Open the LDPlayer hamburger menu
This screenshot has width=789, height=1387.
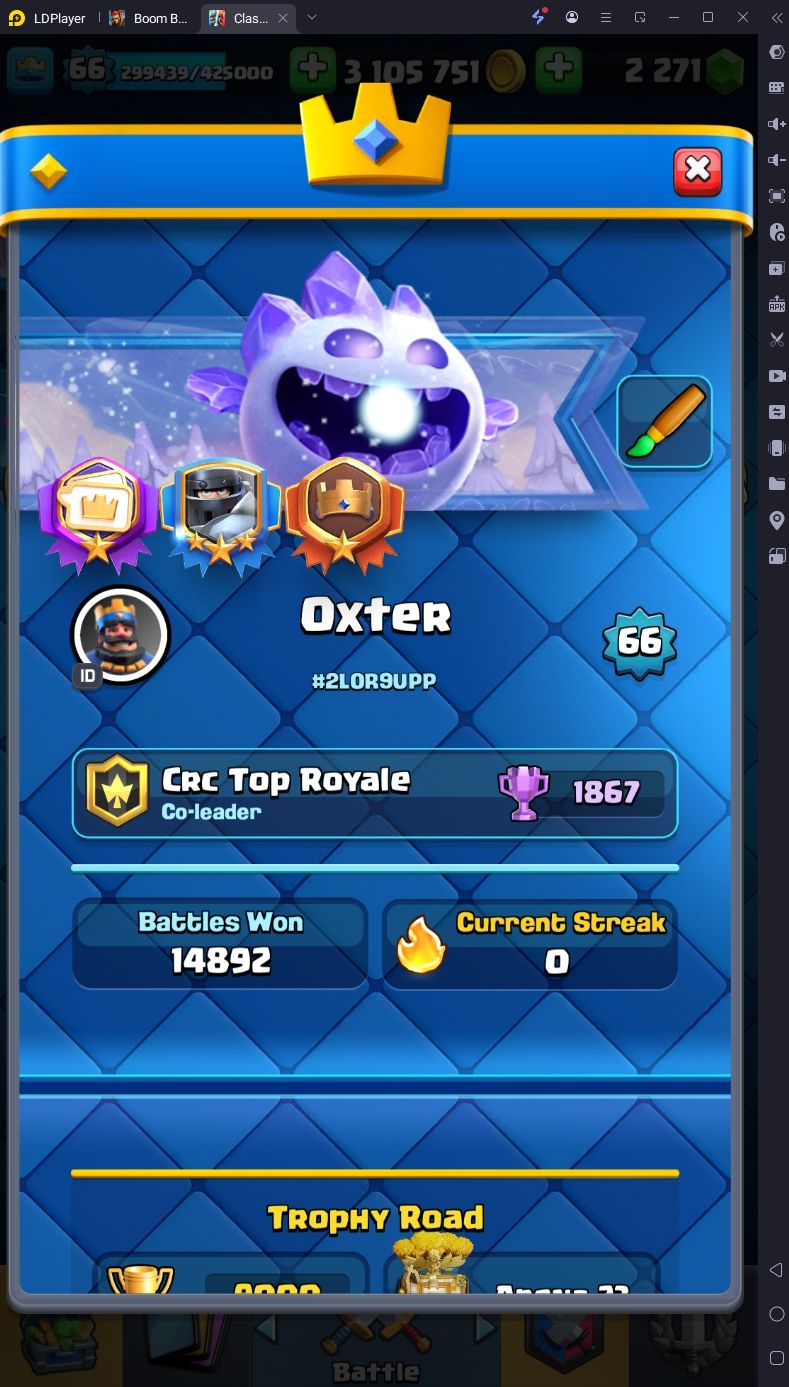click(x=605, y=17)
